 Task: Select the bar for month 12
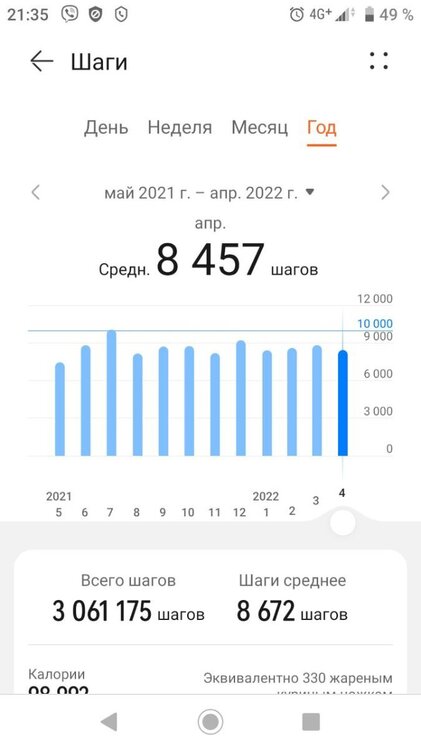tap(241, 398)
